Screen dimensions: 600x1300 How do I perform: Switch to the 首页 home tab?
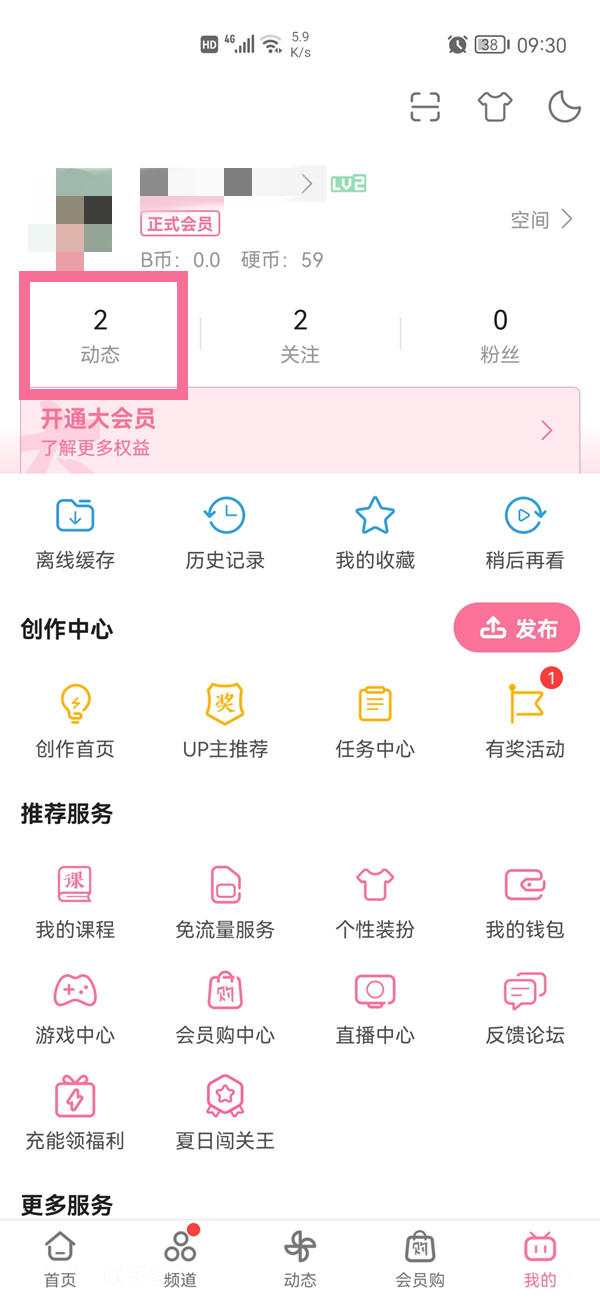coord(60,1259)
